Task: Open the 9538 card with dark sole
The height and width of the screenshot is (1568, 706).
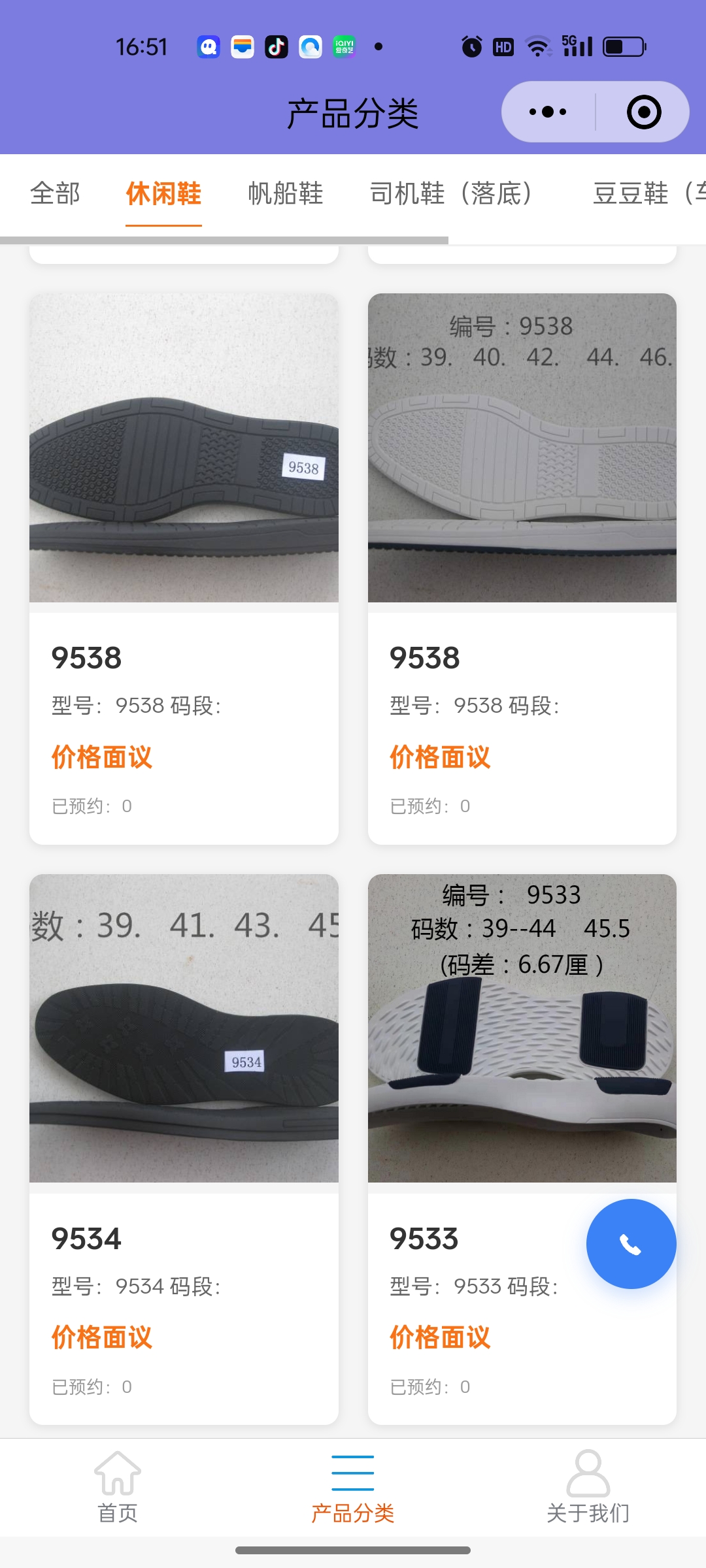Action: pyautogui.click(x=184, y=568)
